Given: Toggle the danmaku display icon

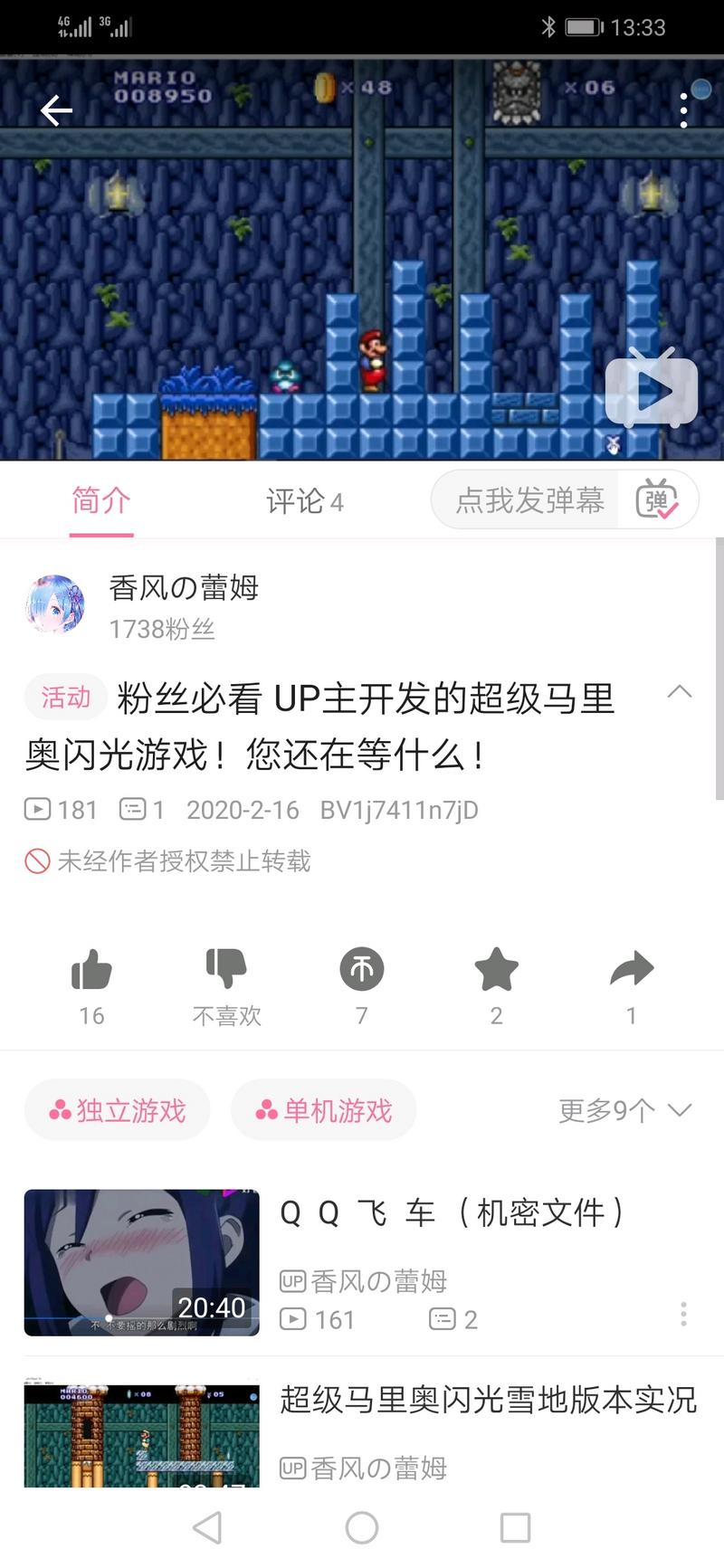Looking at the screenshot, I should (657, 500).
